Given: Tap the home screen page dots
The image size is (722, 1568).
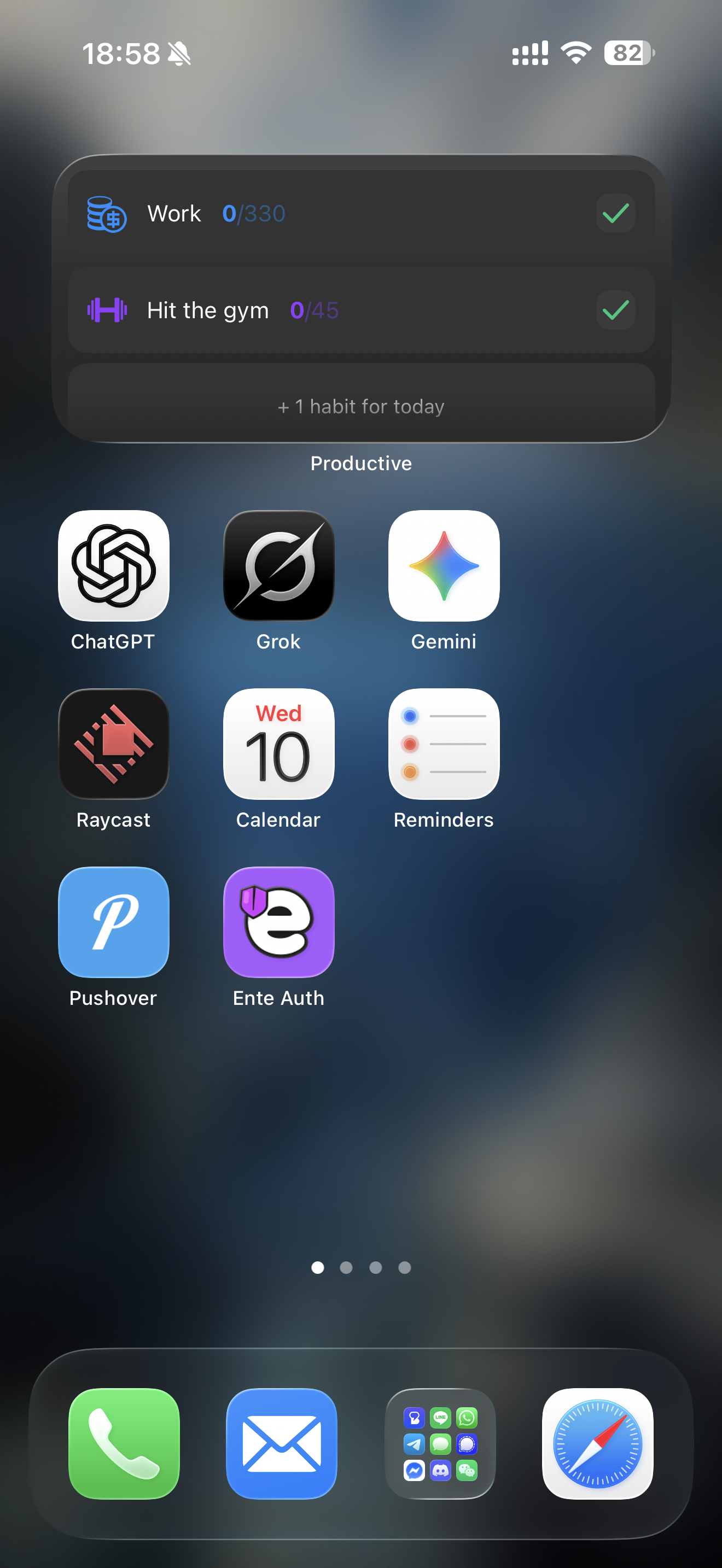Looking at the screenshot, I should (360, 1267).
